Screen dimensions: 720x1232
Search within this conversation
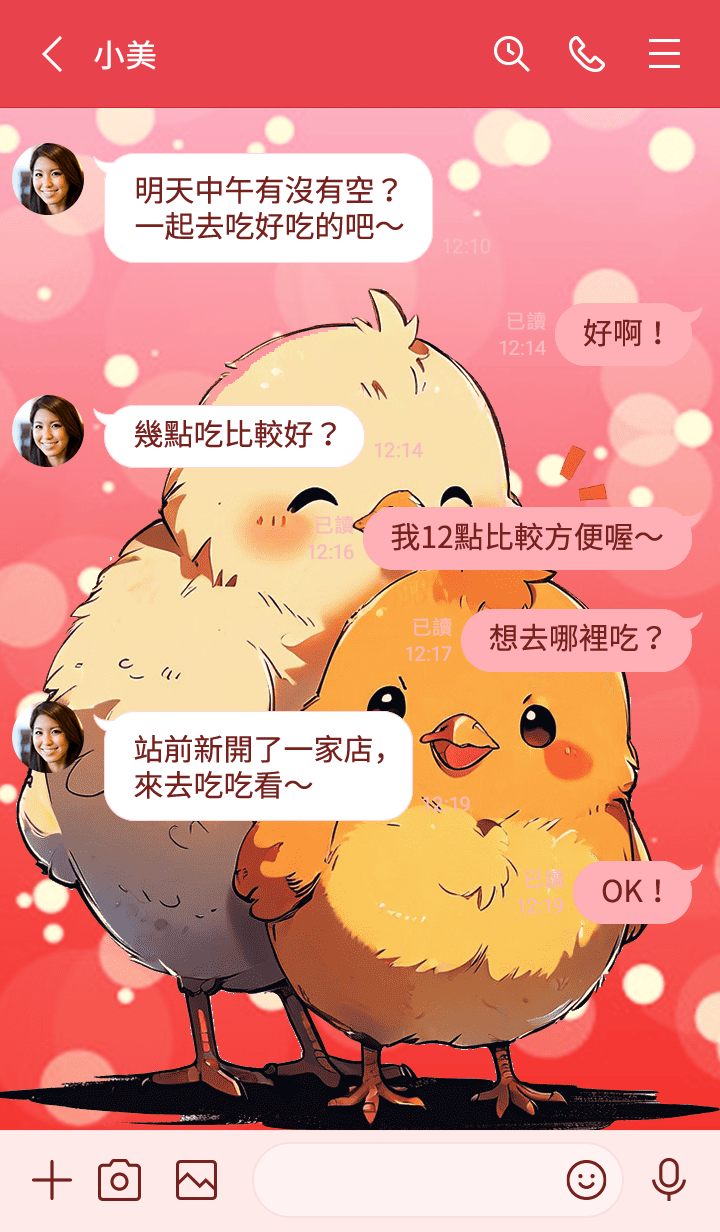coord(511,54)
